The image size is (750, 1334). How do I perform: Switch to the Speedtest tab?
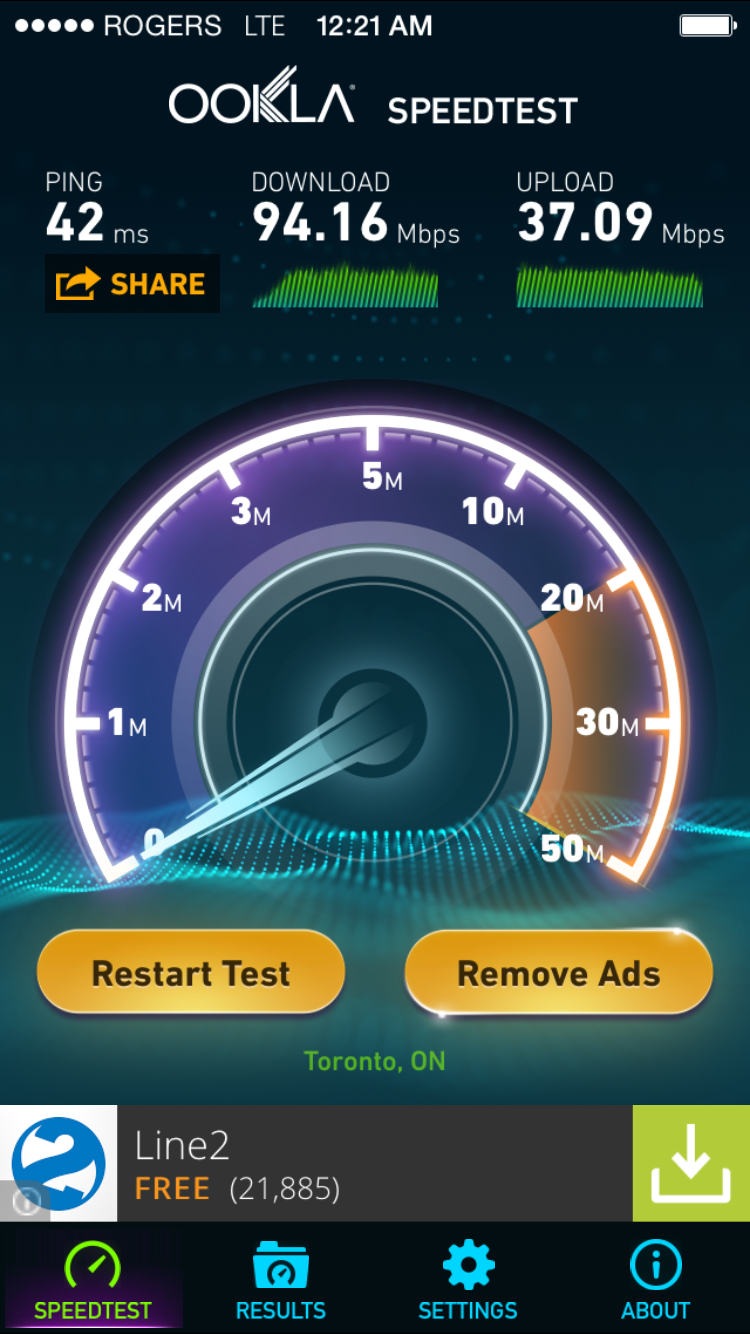click(93, 1281)
